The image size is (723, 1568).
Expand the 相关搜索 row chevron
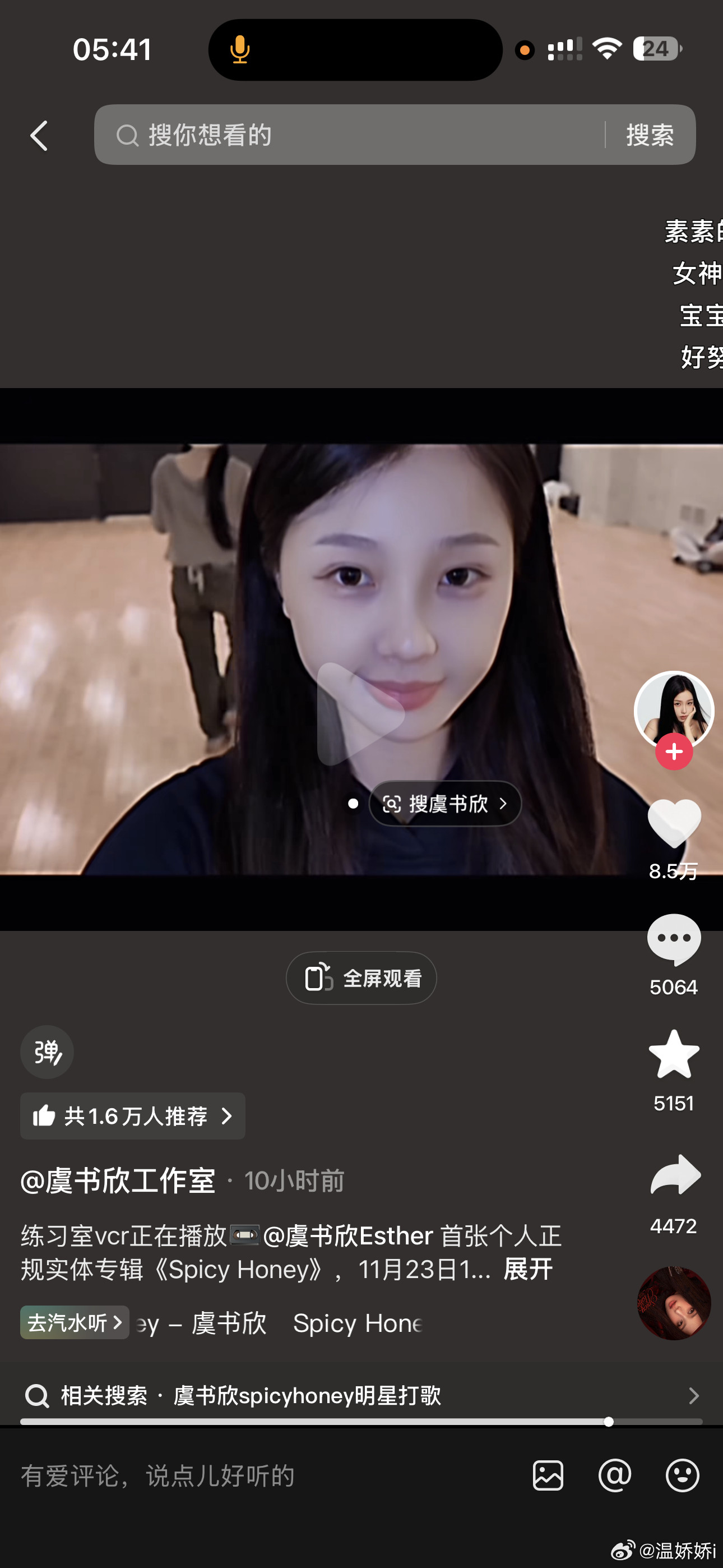click(694, 1395)
